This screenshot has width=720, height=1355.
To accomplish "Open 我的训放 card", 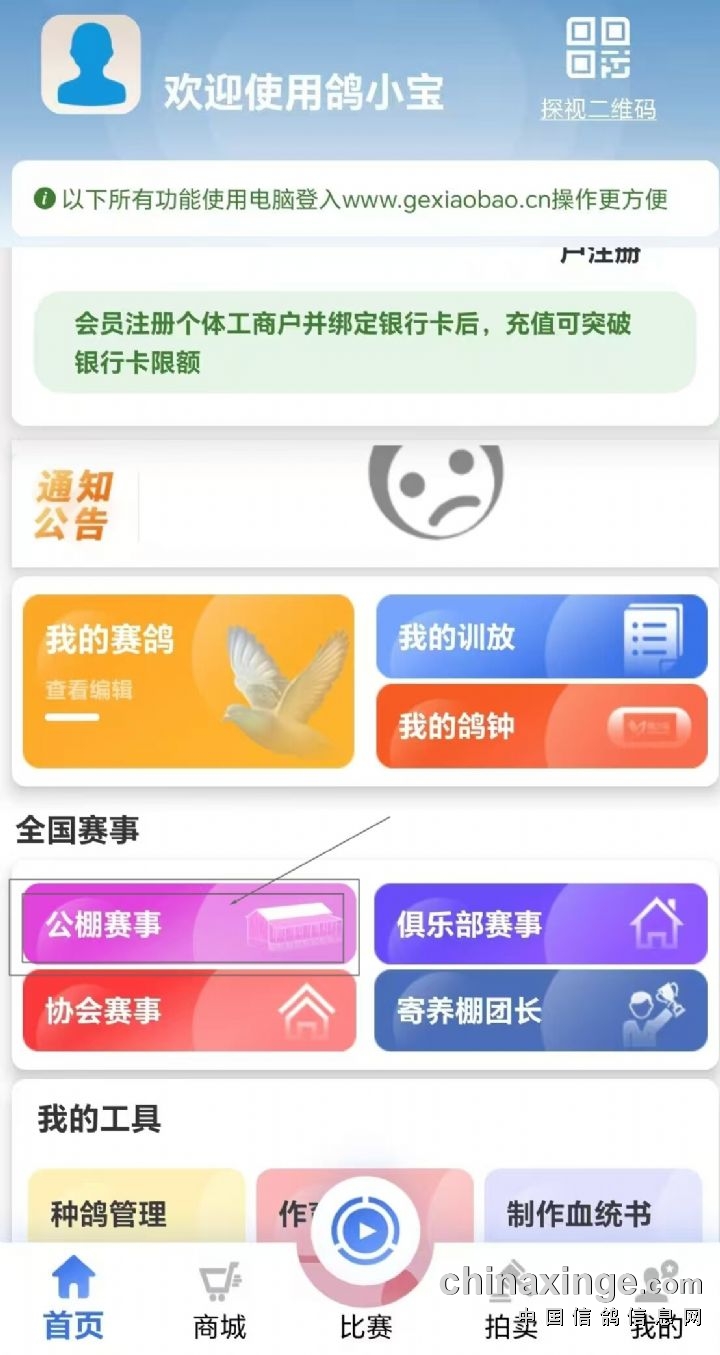I will [541, 637].
